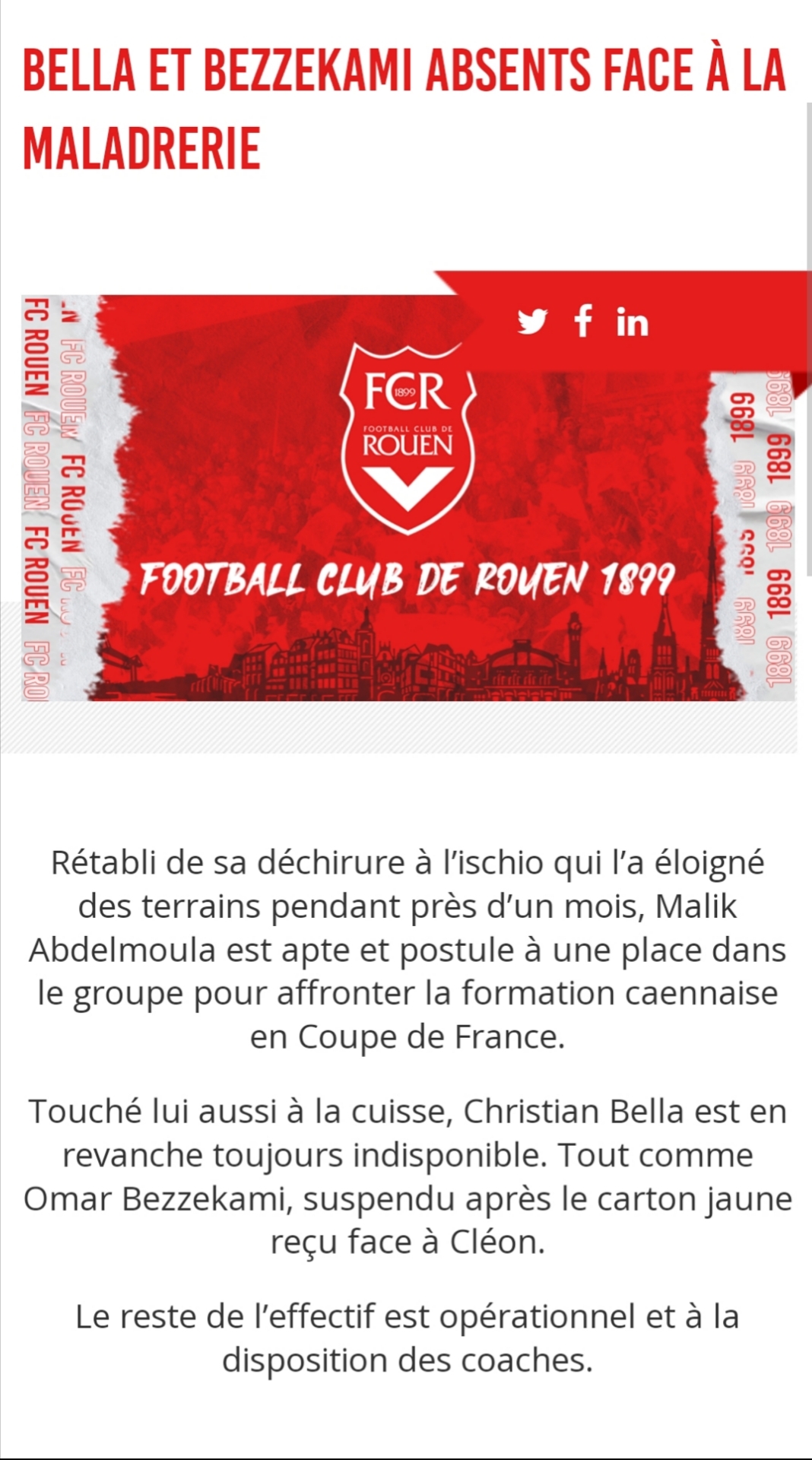Share the article on LinkedIn
Viewport: 812px width, 1460px height.
[x=633, y=322]
